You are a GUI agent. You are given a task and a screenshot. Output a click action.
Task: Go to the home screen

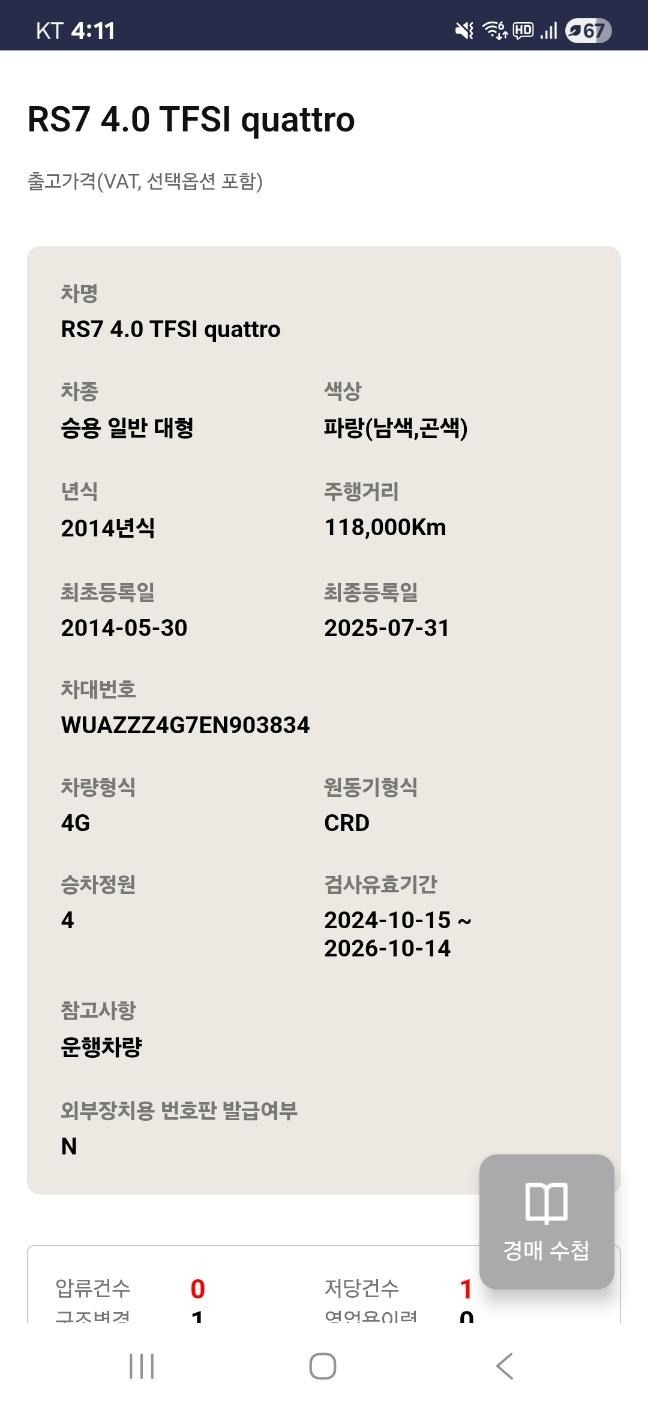[322, 1366]
